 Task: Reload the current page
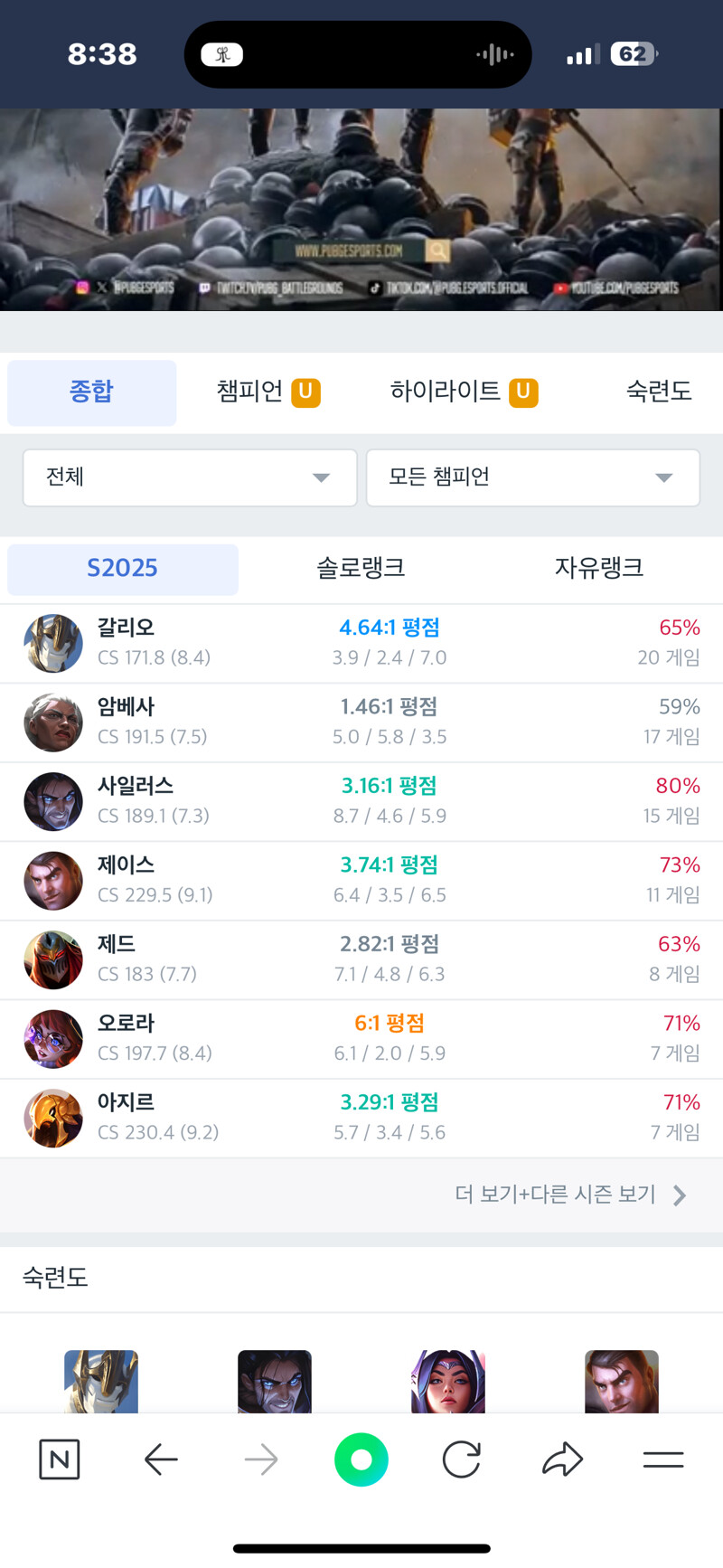click(461, 1459)
